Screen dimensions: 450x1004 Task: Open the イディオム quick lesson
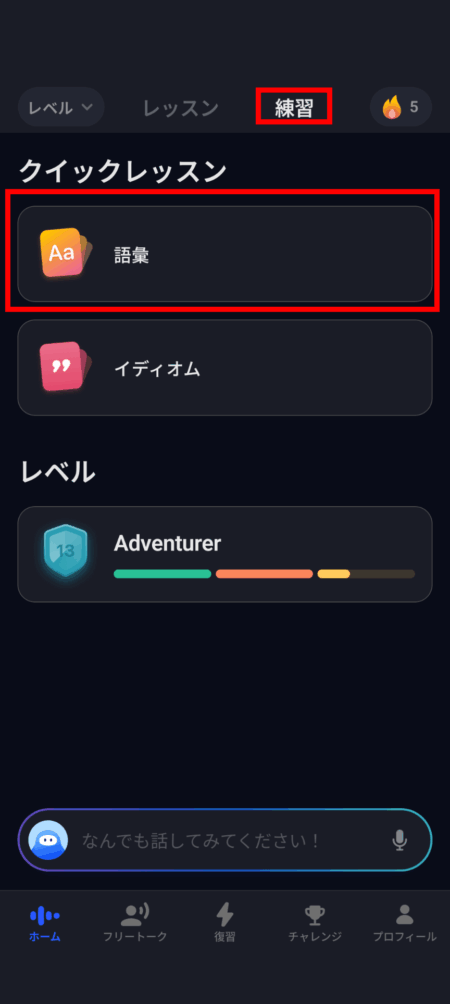(225, 368)
